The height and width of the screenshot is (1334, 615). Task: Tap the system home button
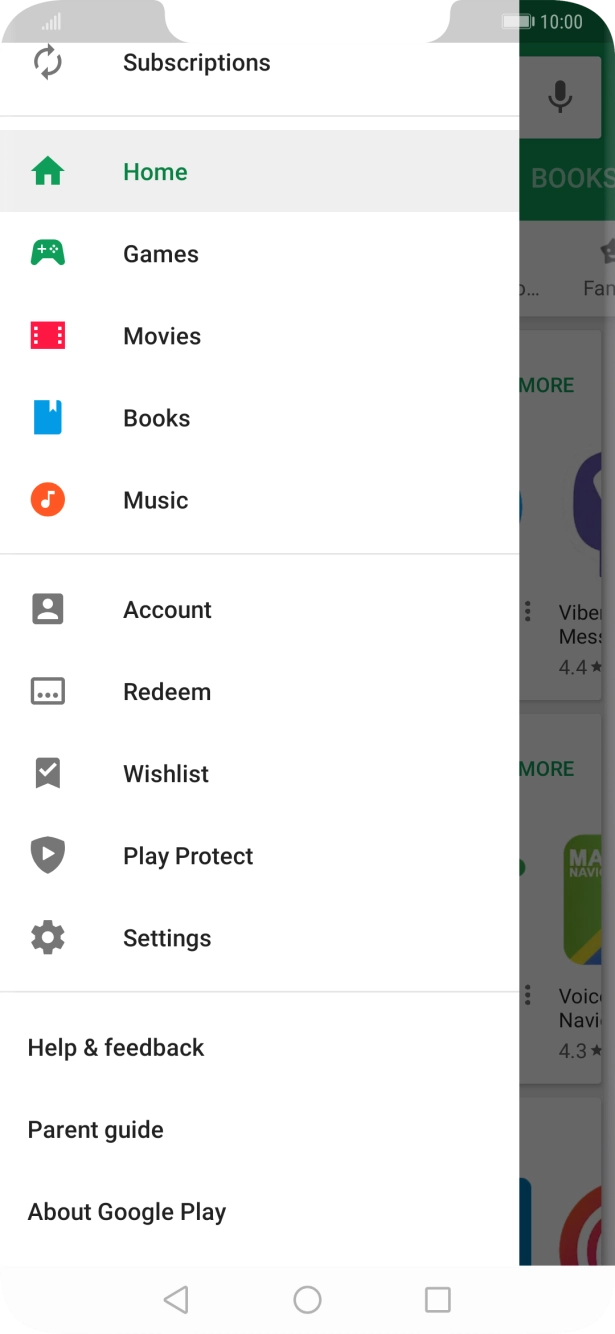pyautogui.click(x=307, y=1299)
